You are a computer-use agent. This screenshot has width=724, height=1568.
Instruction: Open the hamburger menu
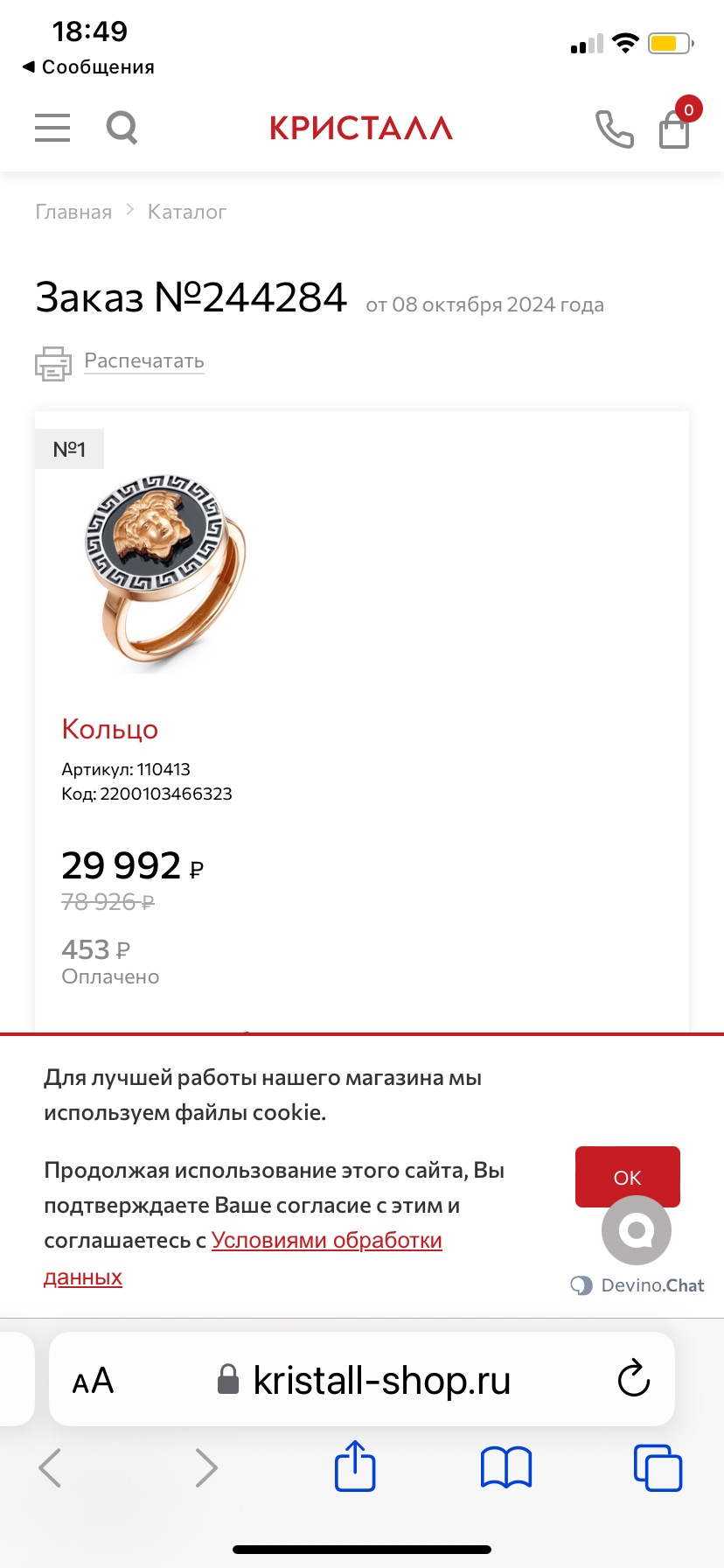(52, 128)
